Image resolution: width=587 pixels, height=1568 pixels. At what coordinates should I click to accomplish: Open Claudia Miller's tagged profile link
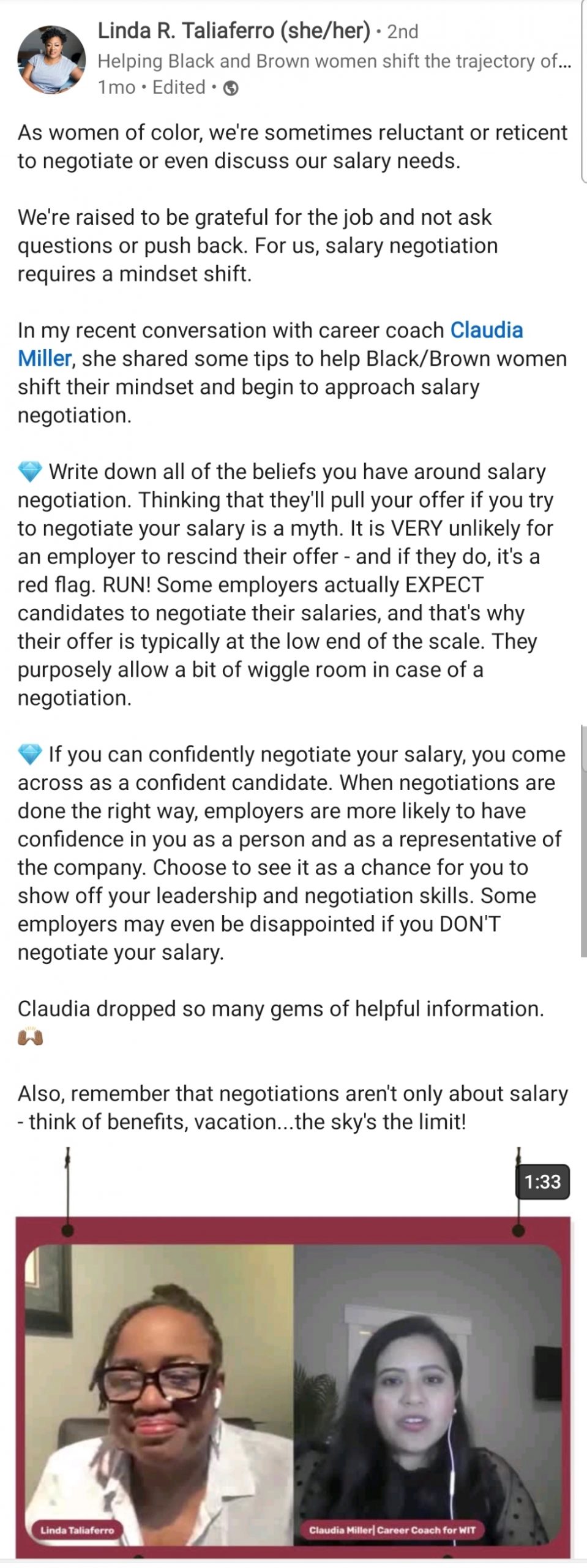[486, 330]
